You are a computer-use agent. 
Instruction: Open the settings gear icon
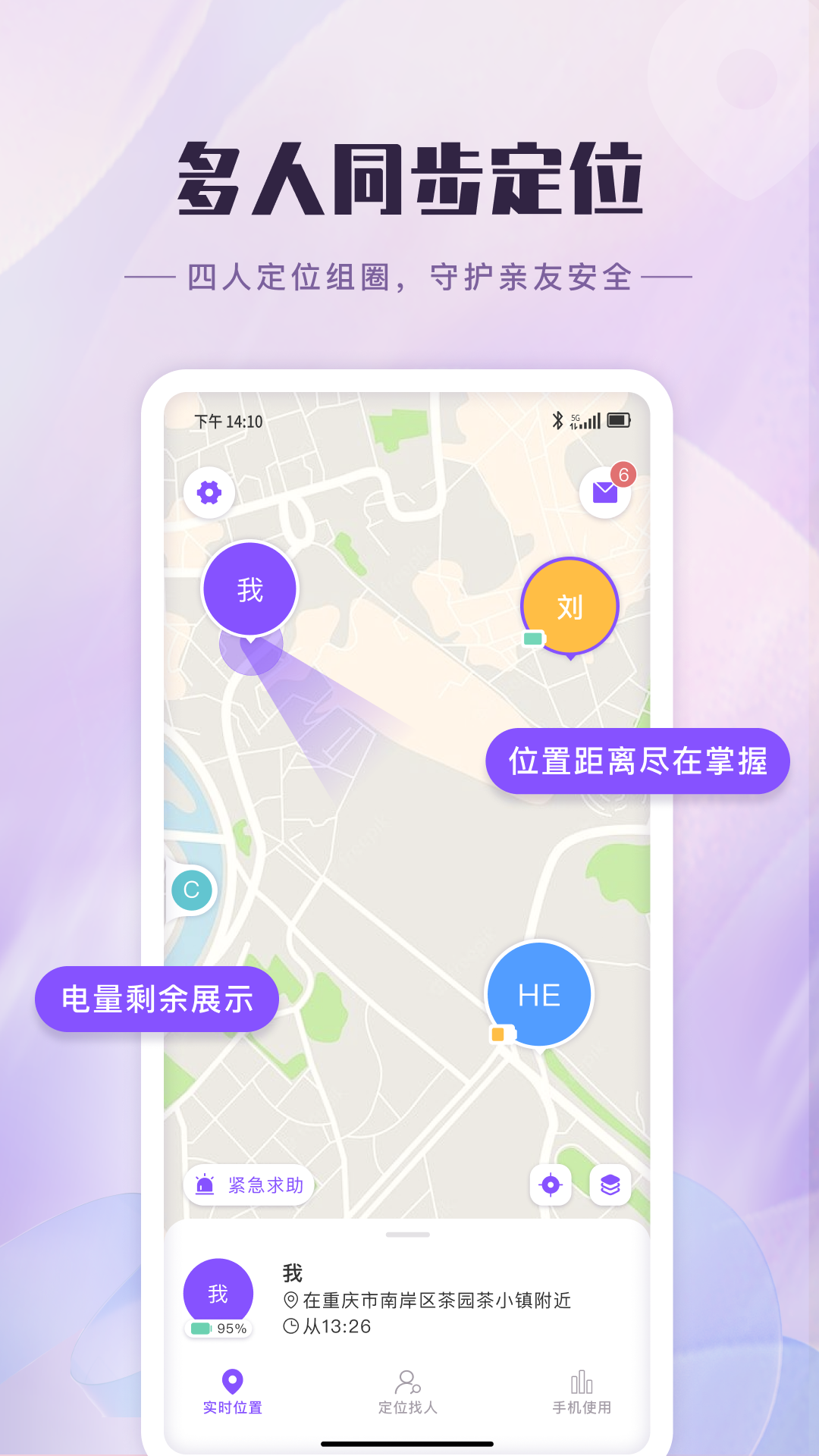(x=209, y=491)
